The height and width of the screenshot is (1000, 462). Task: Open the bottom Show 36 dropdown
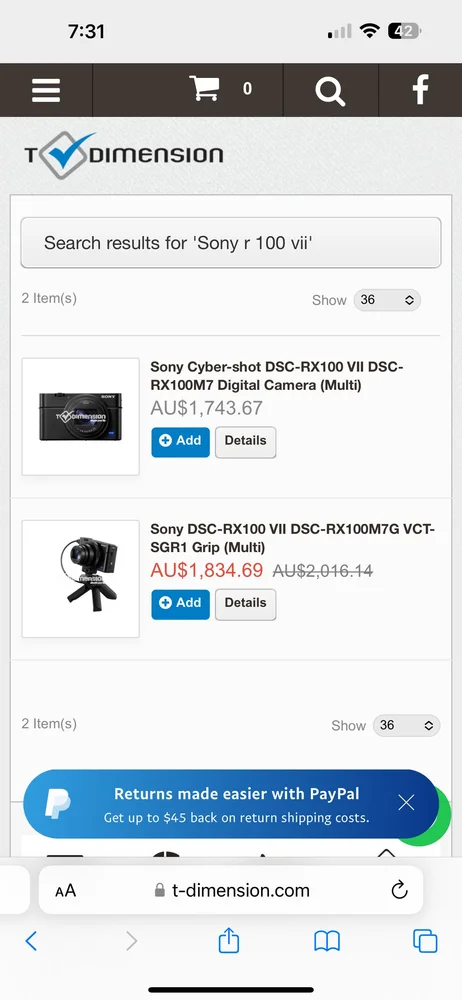coord(406,725)
